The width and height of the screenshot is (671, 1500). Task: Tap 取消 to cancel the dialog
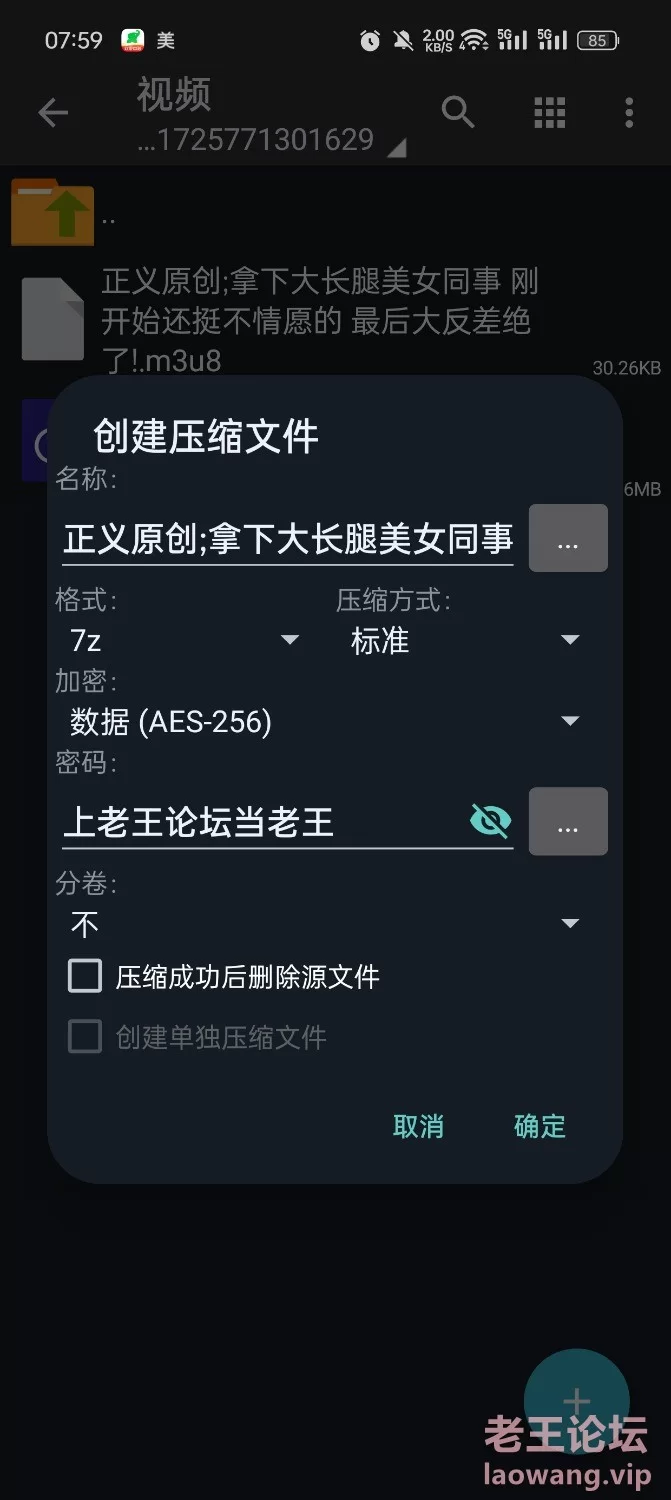[x=418, y=1126]
